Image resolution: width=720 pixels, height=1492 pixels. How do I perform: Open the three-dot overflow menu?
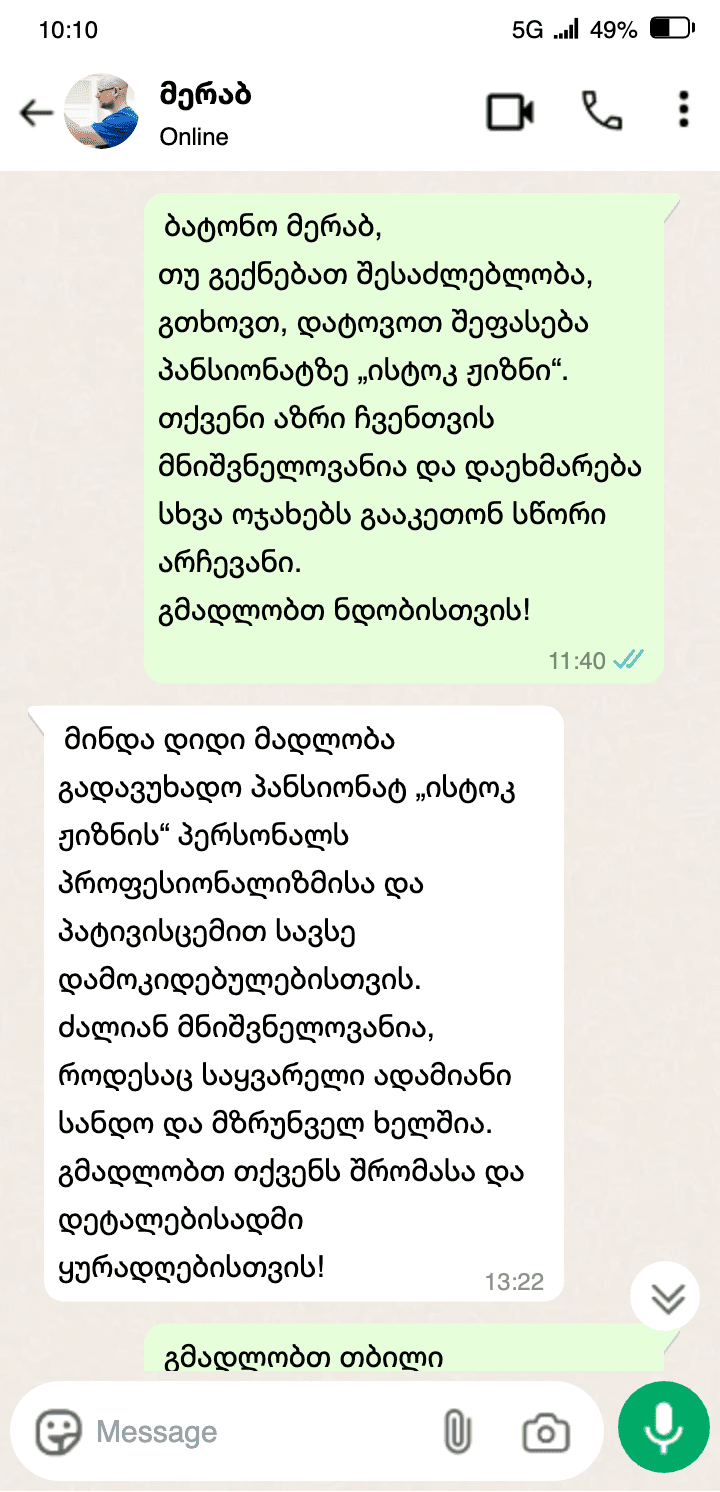pyautogui.click(x=684, y=110)
